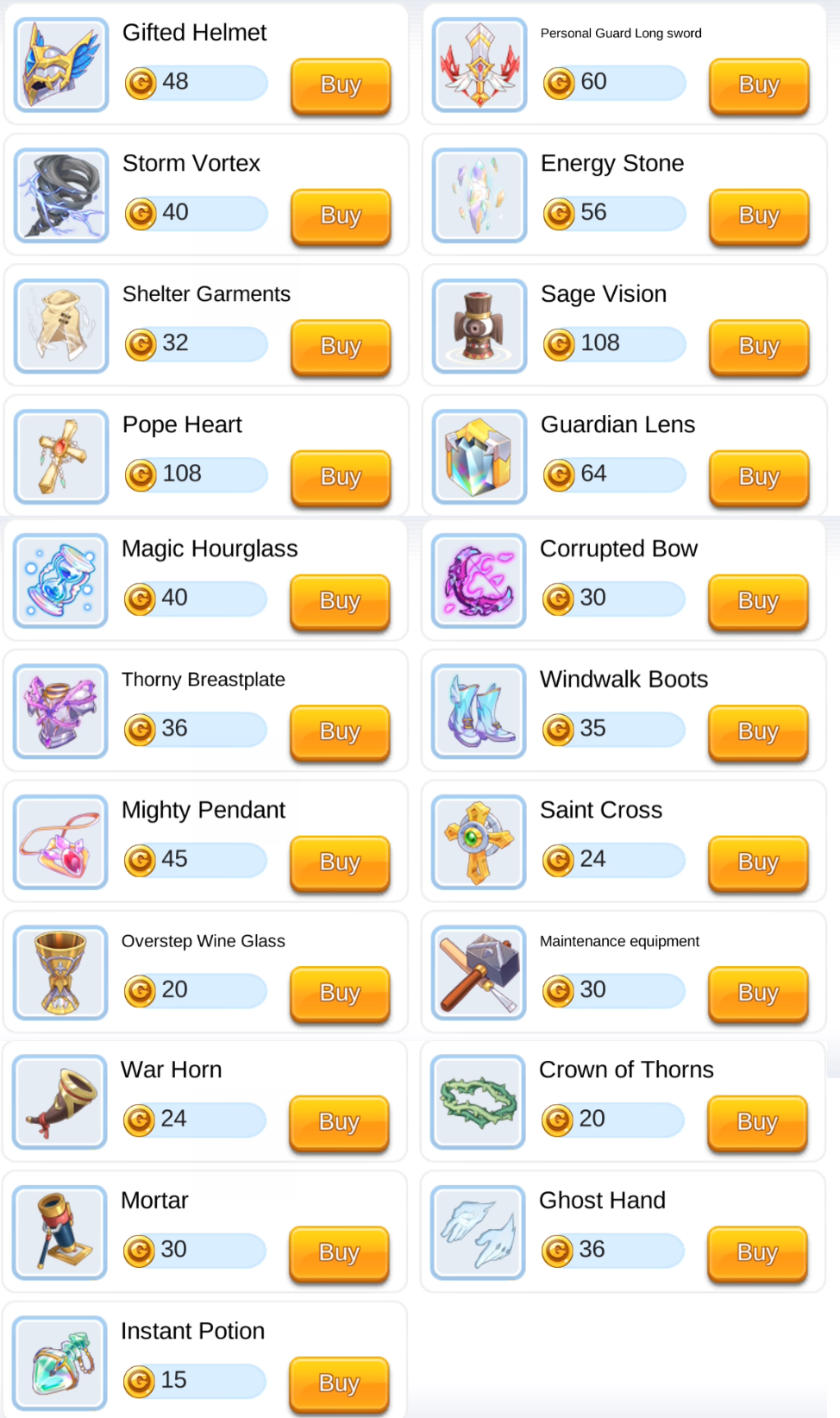
Task: Click the Overstep Wine Glass price field
Action: click(x=194, y=990)
